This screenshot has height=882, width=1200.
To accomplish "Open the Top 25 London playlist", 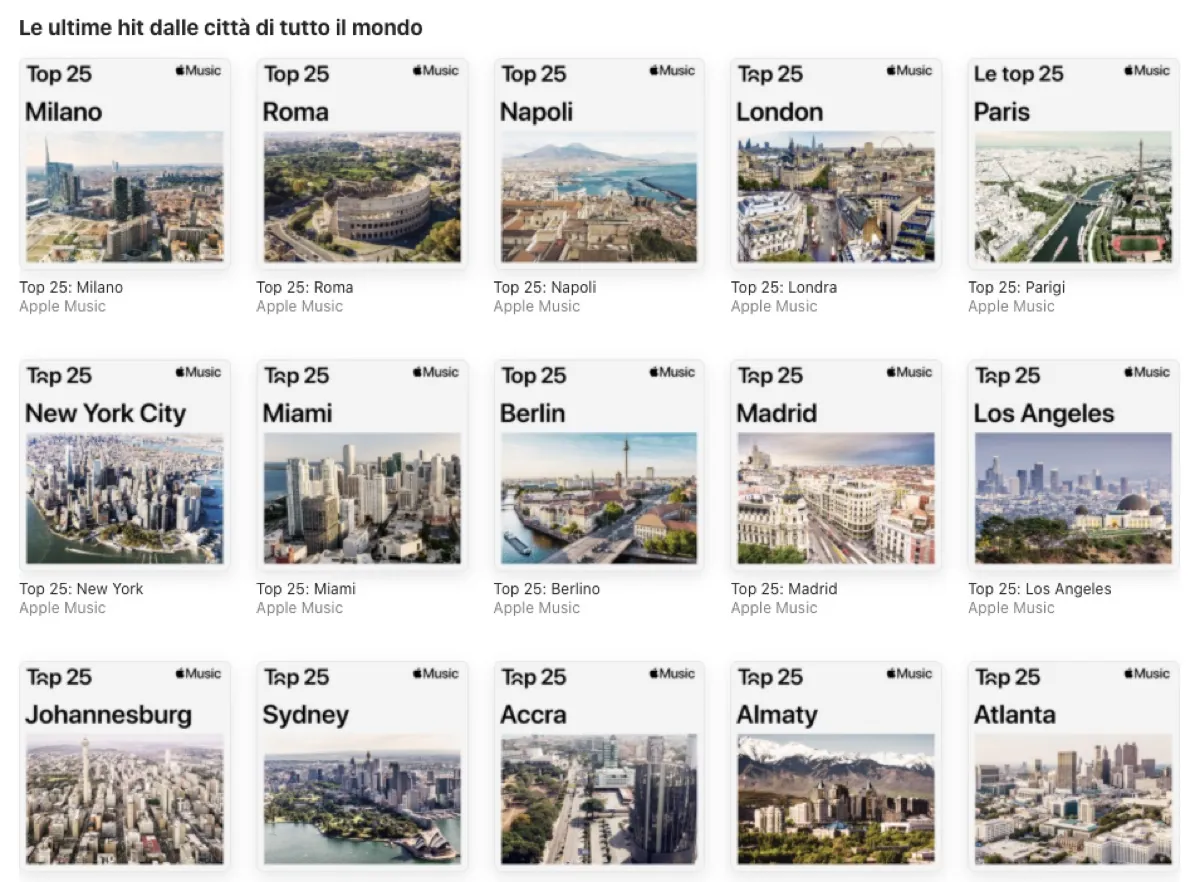I will (x=835, y=164).
